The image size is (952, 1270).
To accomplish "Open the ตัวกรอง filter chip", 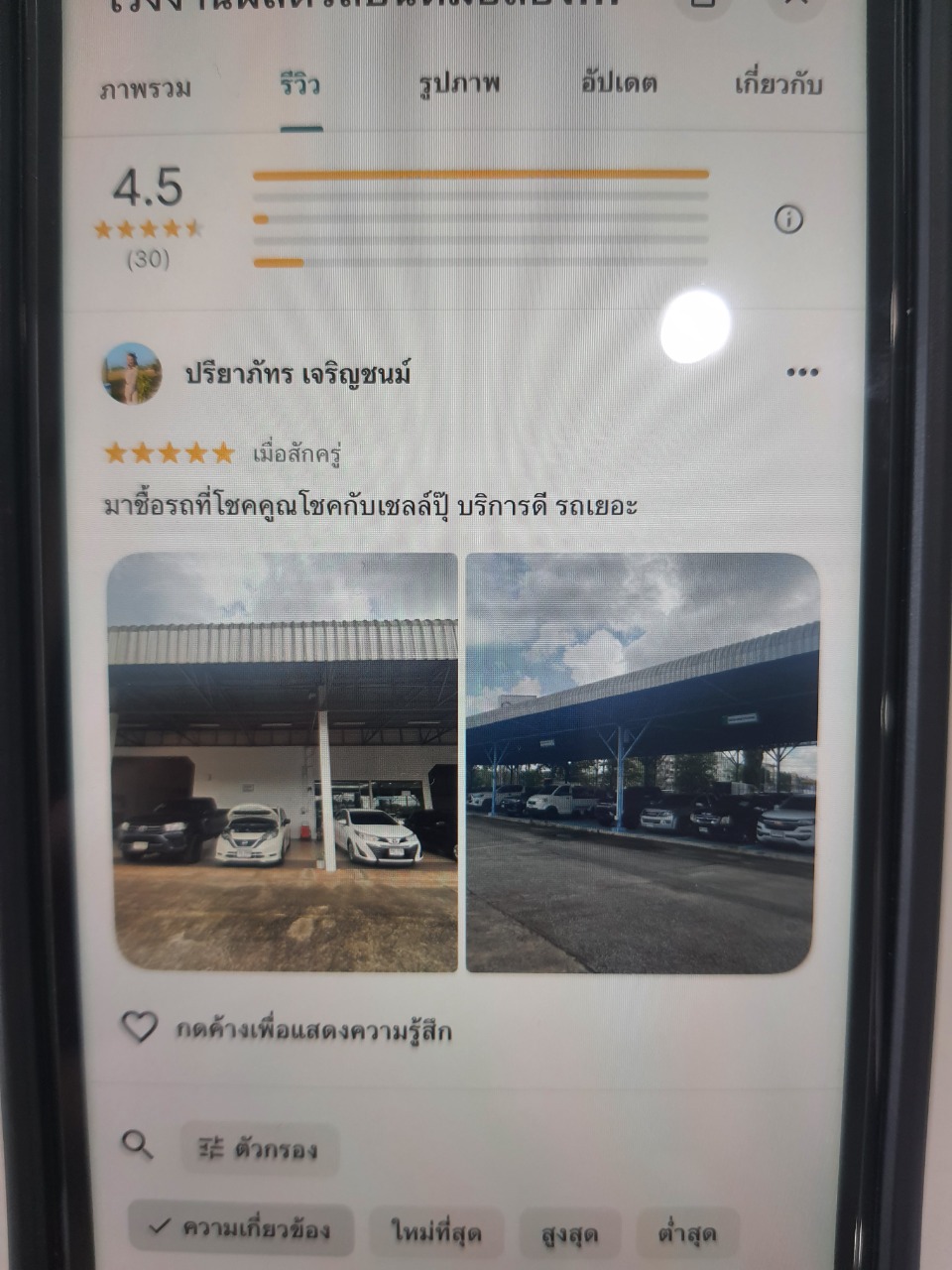I will click(x=260, y=1149).
